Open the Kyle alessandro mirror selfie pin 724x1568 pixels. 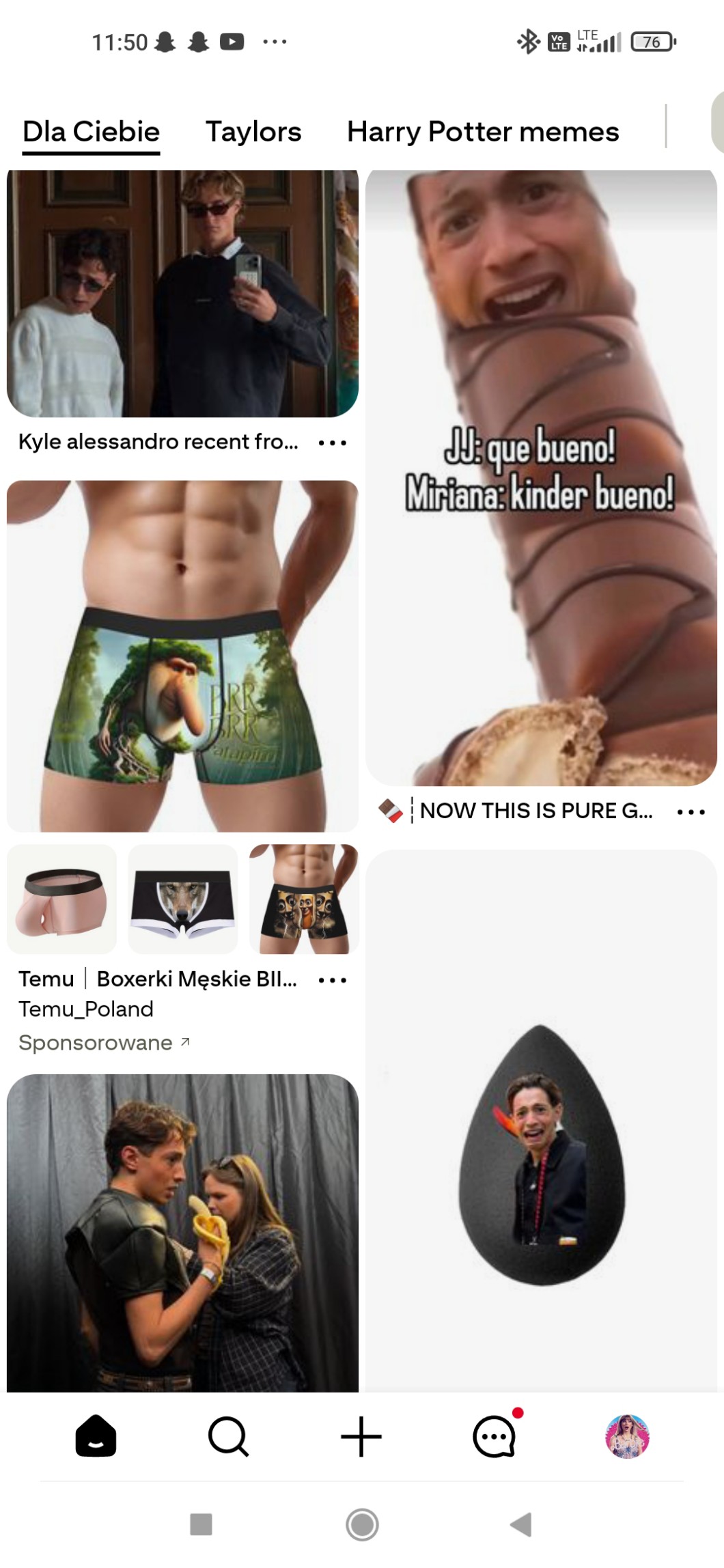coord(182,294)
